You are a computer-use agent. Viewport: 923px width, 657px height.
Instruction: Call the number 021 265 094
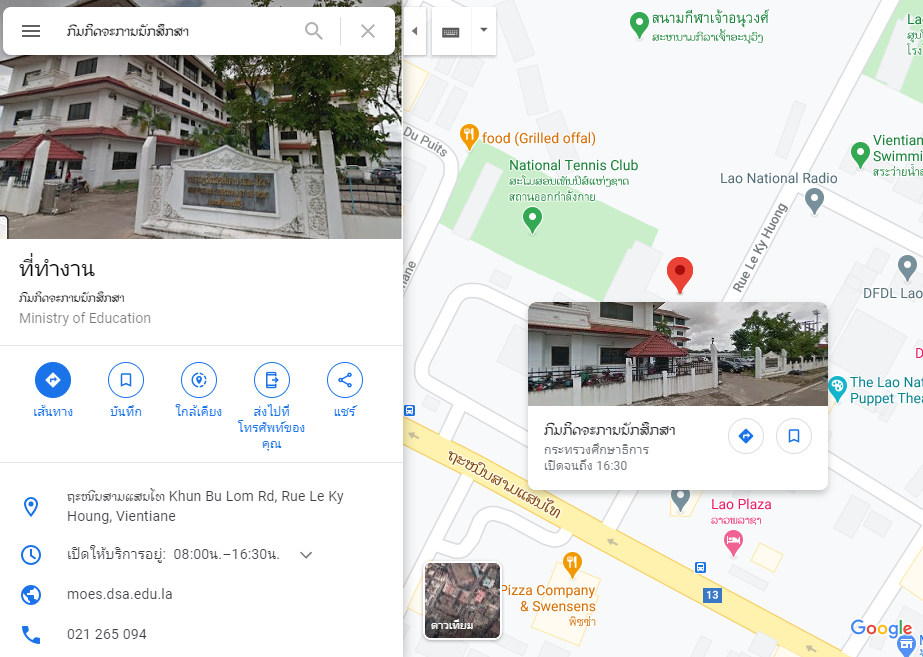(107, 634)
